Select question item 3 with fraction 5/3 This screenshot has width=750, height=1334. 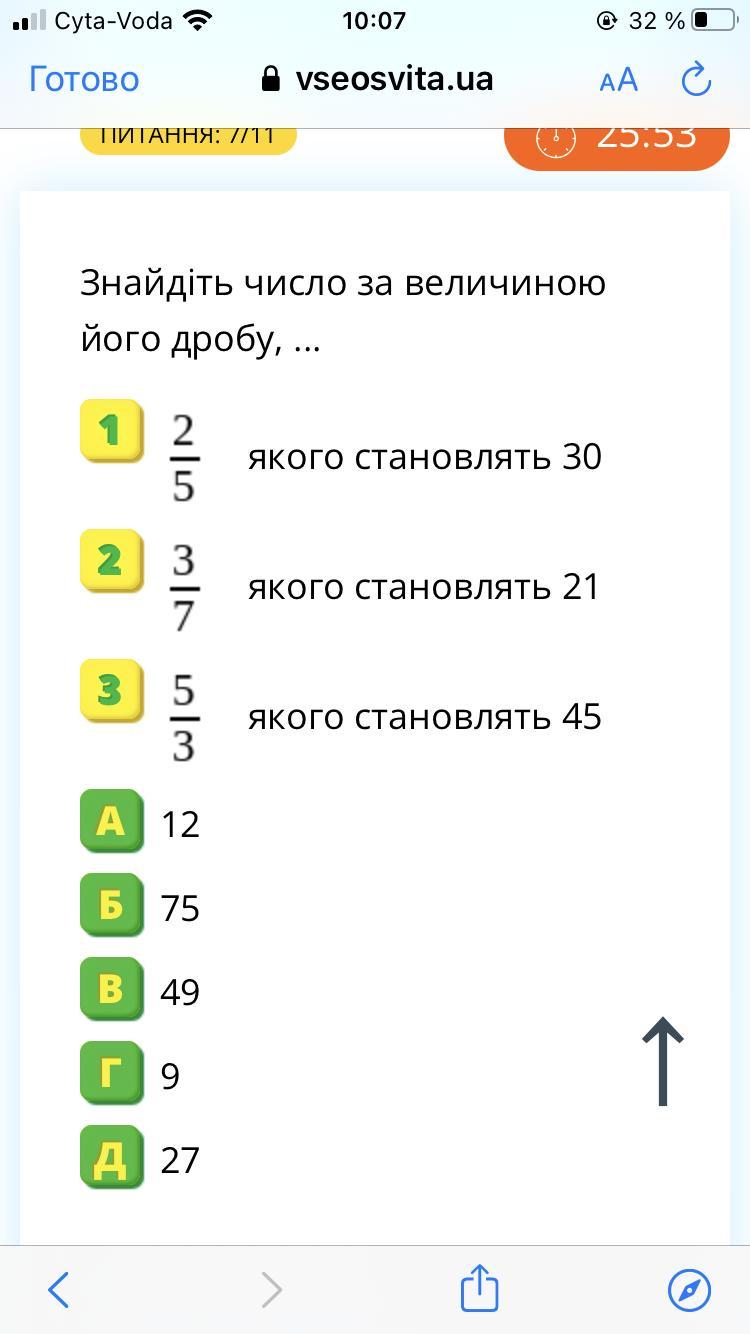111,691
